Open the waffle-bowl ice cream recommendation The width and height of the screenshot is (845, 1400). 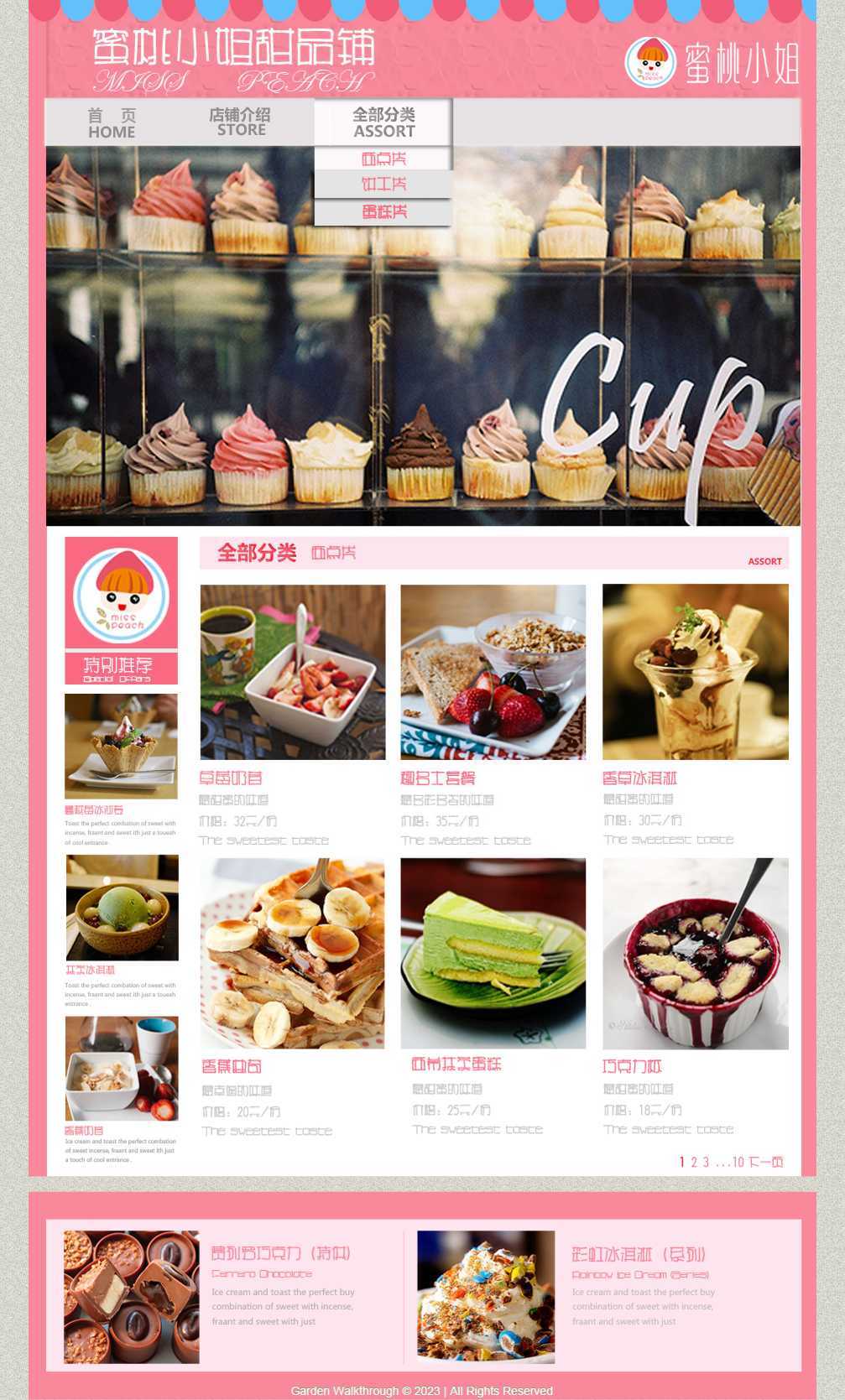point(121,746)
